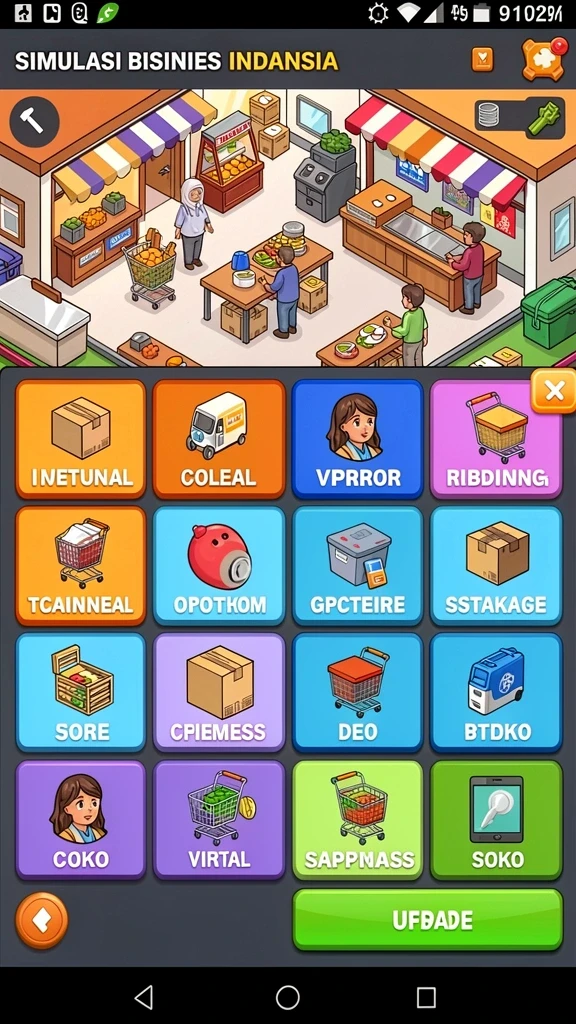Open the TCAINNEAL shopping cart tile
Screen dimensions: 576x1024
point(81,566)
